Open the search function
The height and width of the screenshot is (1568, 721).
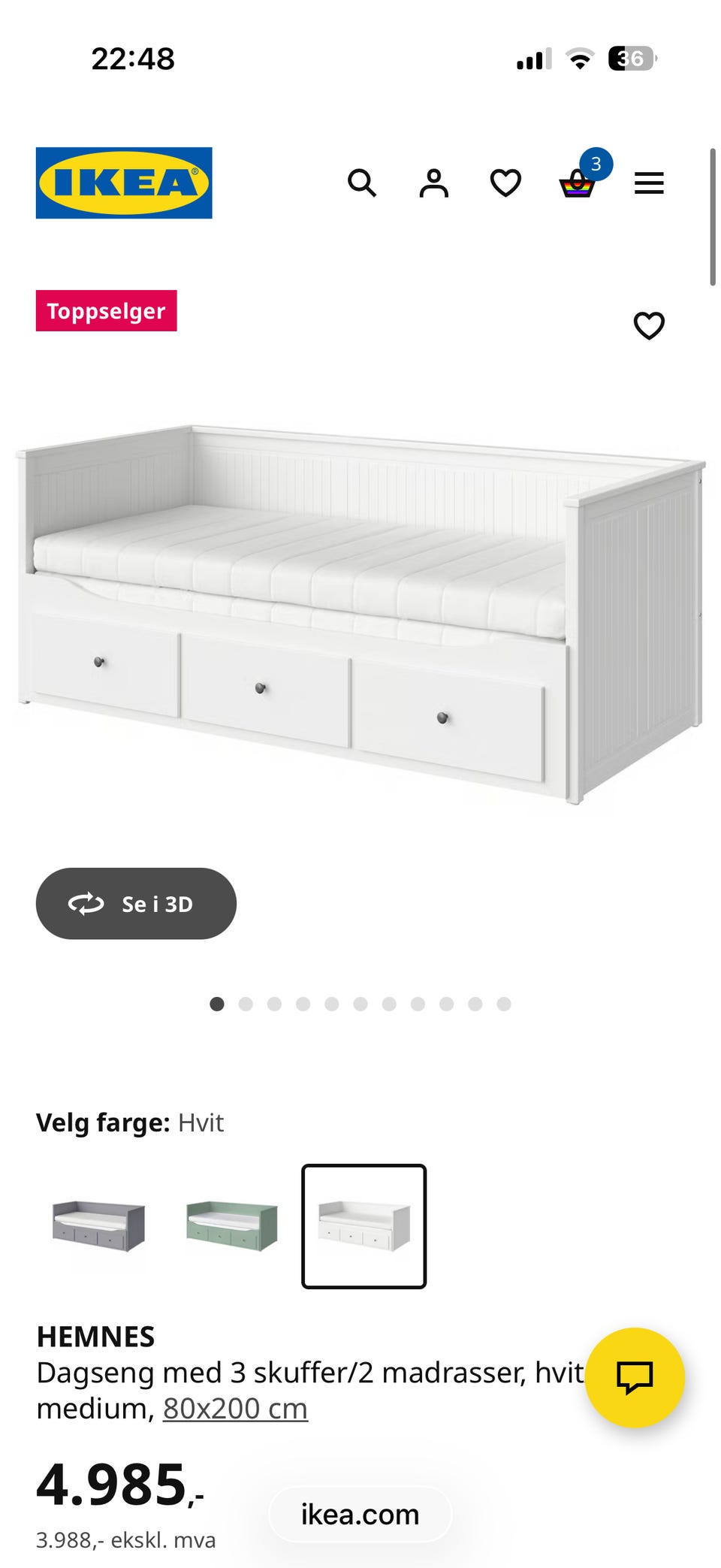click(x=363, y=183)
